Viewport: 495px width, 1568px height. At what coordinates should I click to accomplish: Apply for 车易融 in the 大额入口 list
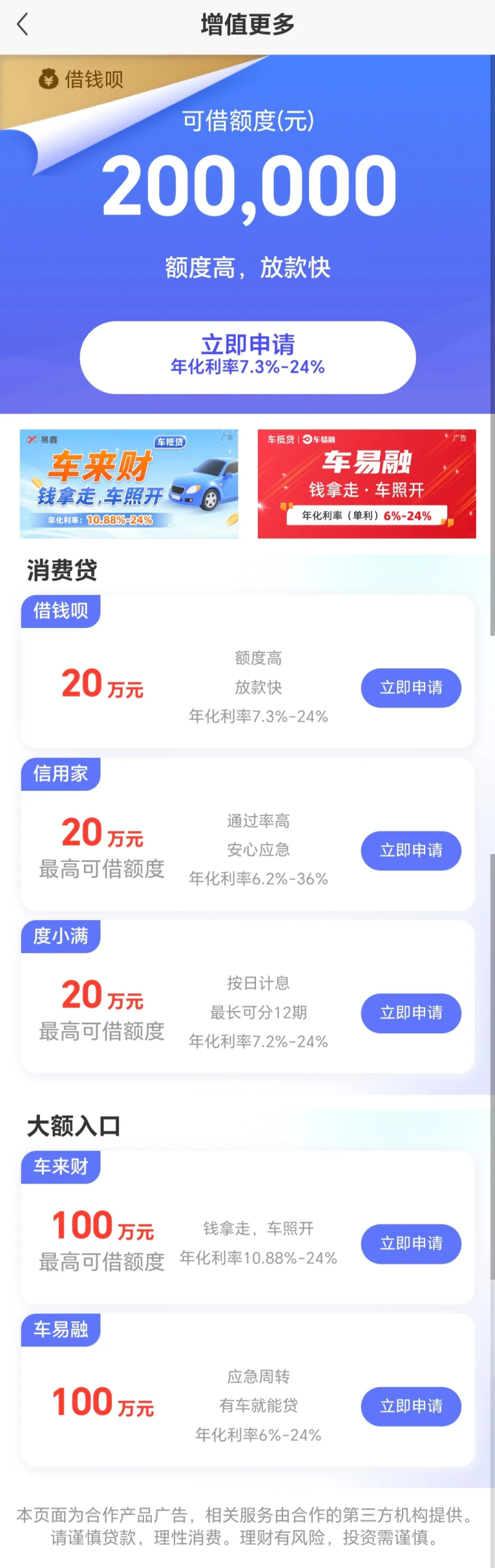coord(410,1406)
